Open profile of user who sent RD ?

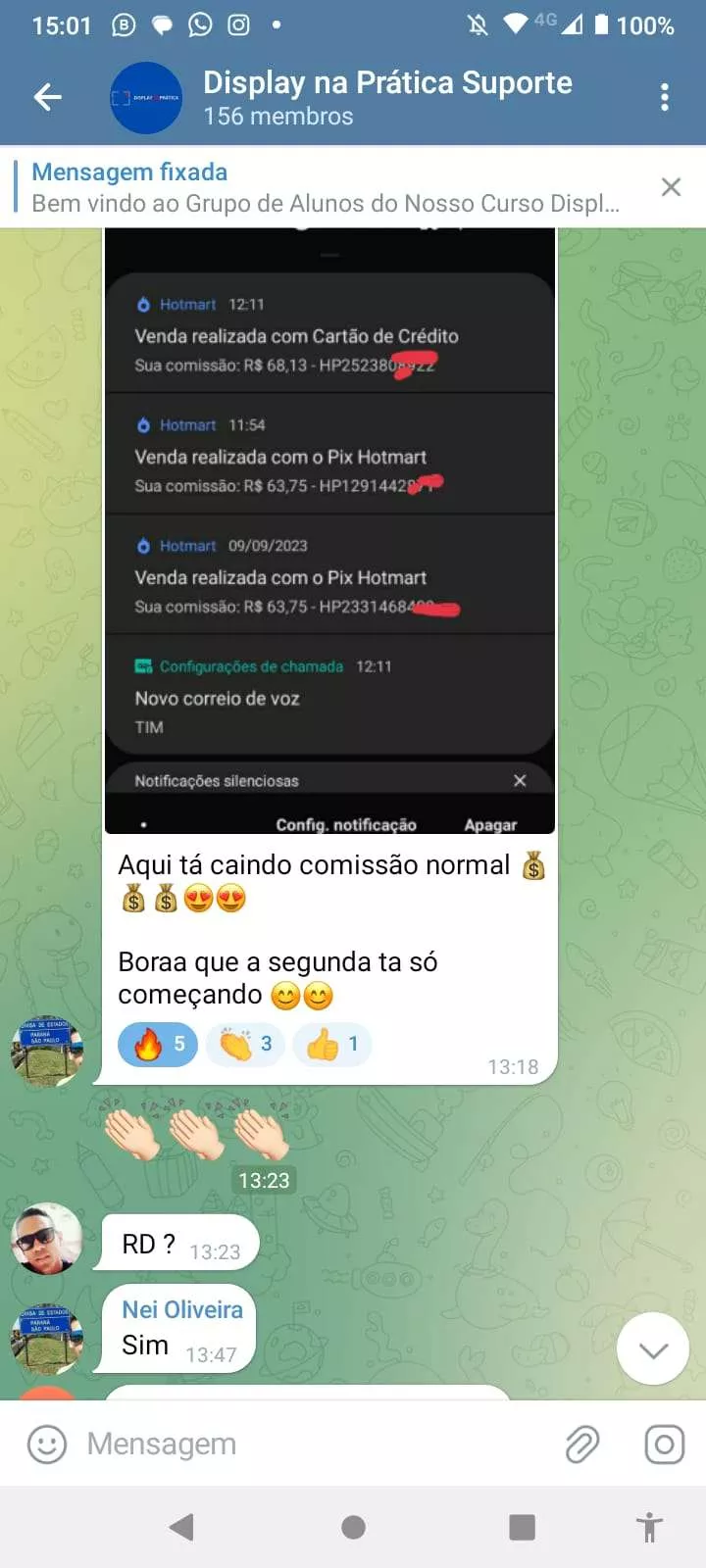coord(46,1239)
